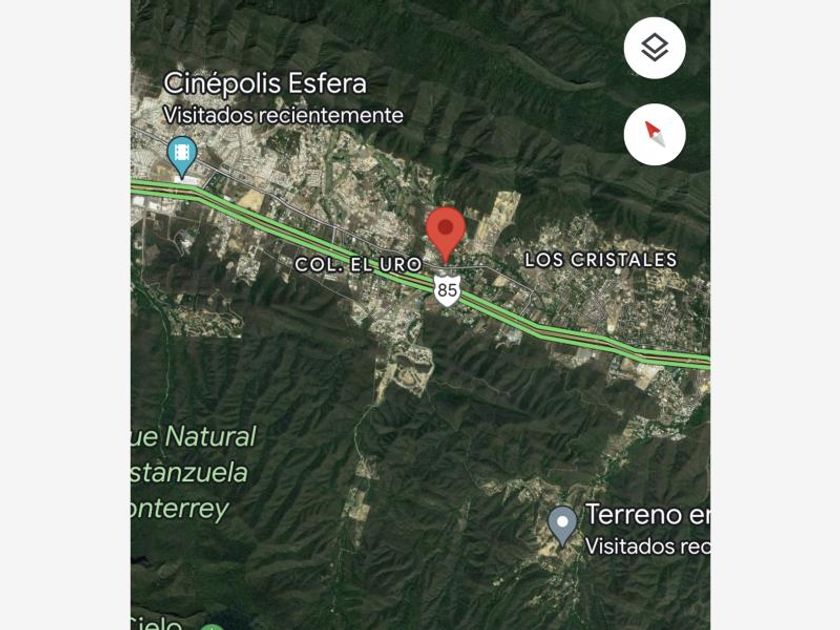Open the recently visited Terreno marker
Screen dimensions: 840x630
pyautogui.click(x=563, y=524)
